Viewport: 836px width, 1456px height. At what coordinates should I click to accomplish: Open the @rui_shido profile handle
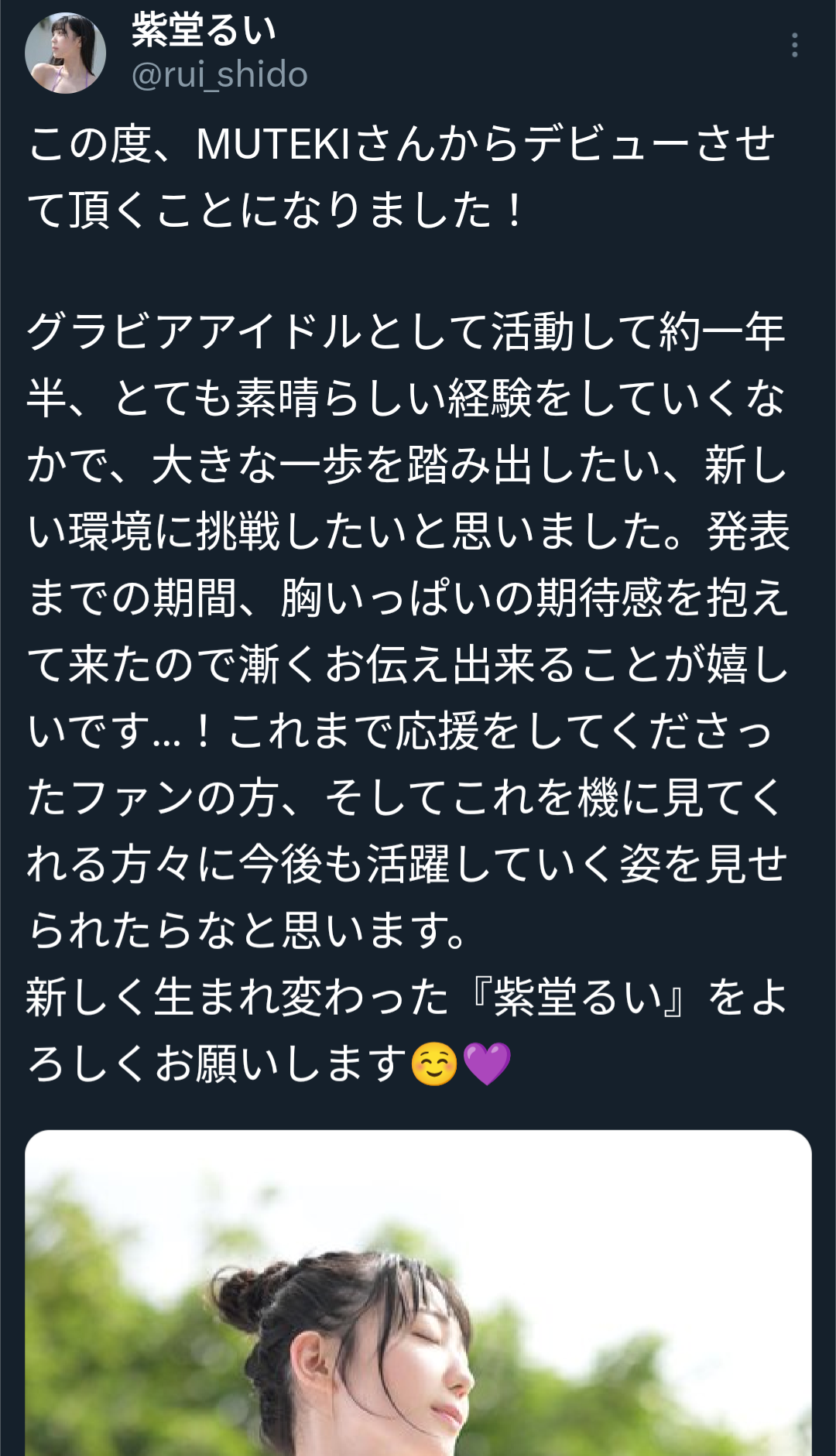point(220,75)
